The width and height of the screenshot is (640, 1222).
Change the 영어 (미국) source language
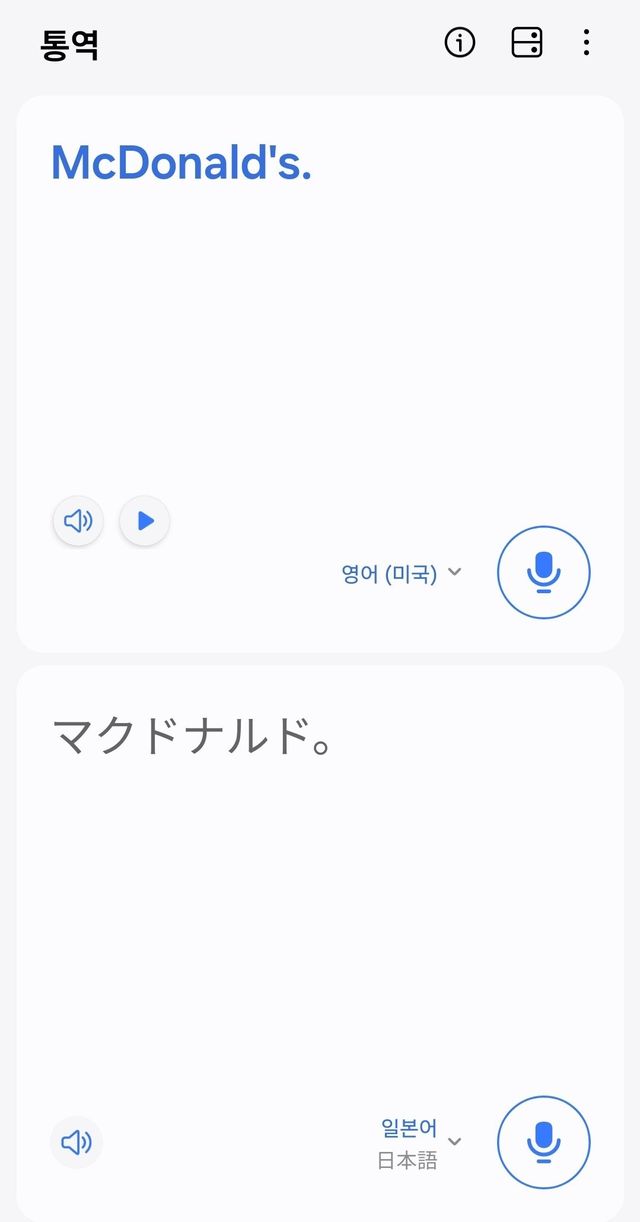[x=400, y=574]
